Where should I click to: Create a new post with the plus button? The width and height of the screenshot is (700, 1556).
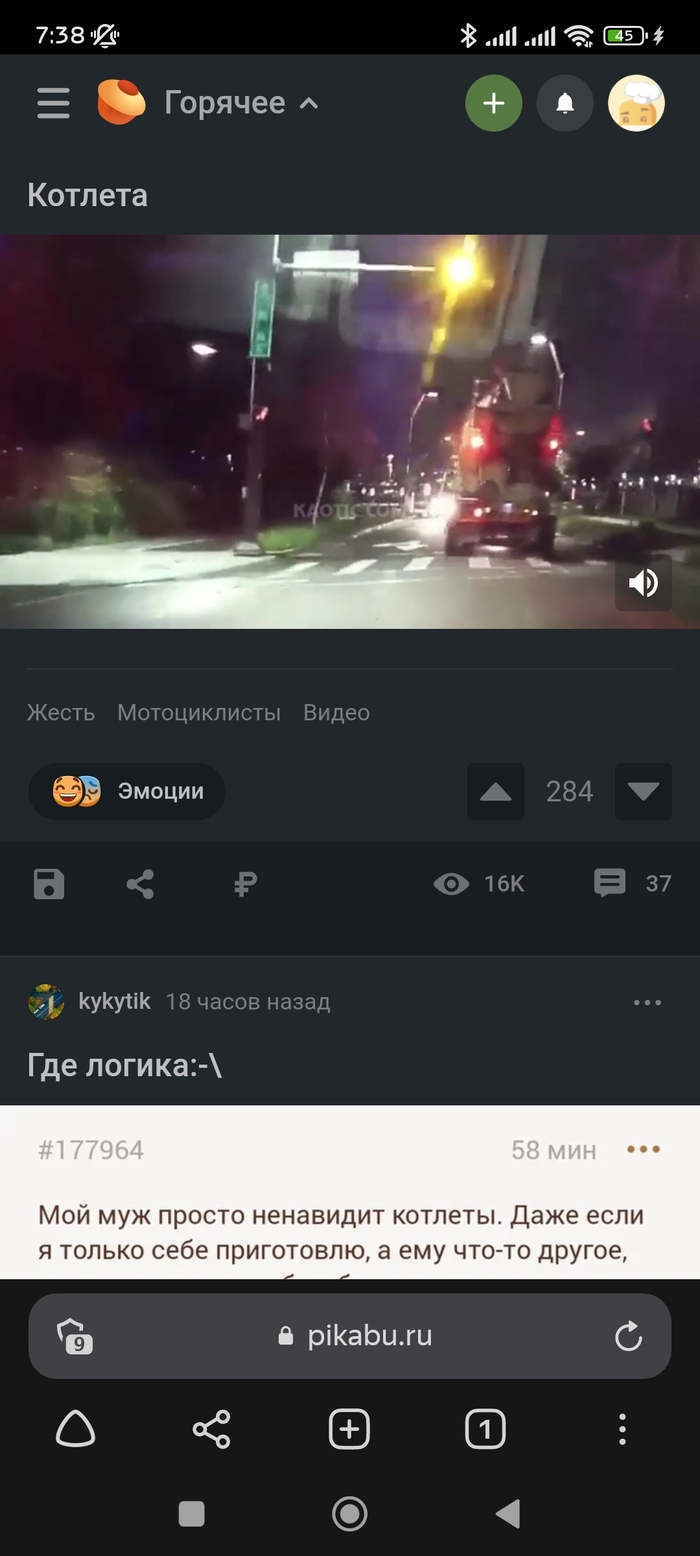(x=493, y=103)
